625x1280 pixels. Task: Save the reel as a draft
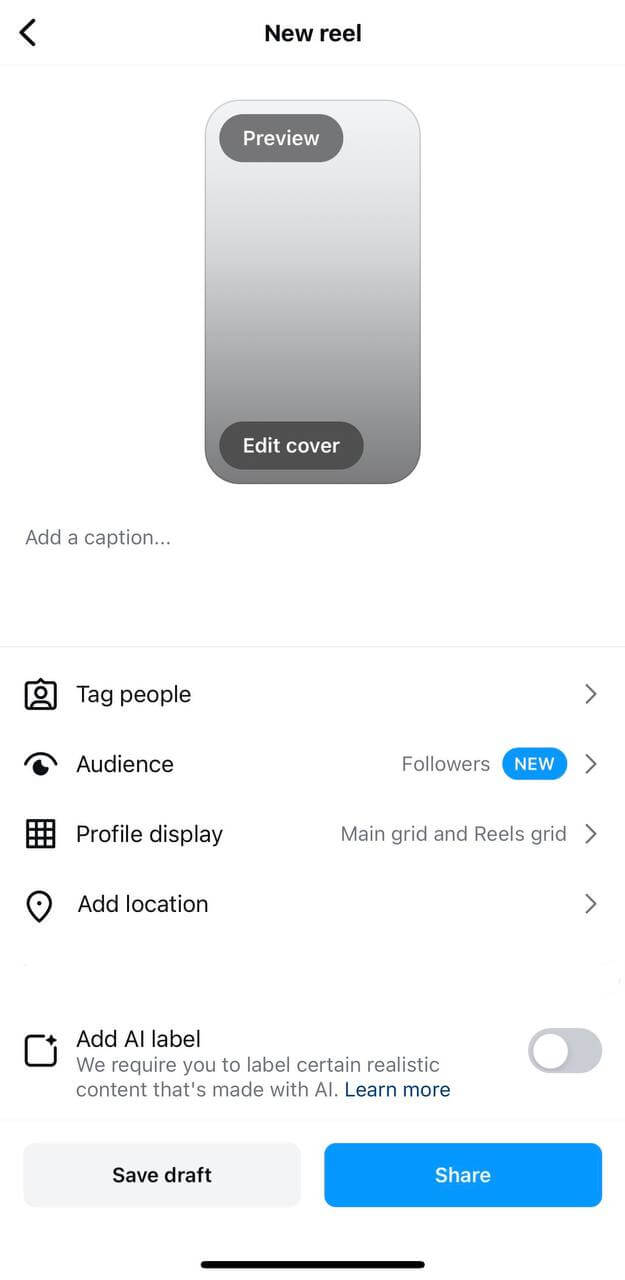162,1175
